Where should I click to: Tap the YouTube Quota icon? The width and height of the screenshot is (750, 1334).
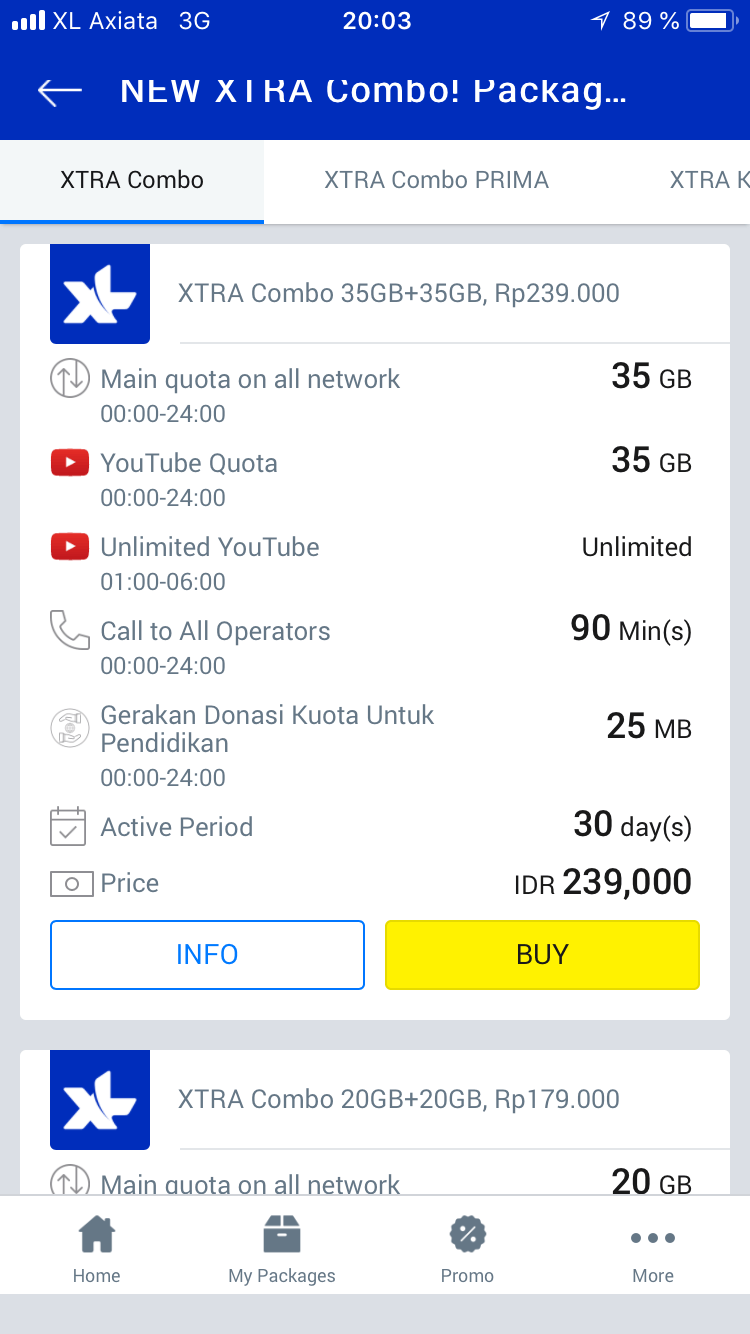point(69,462)
